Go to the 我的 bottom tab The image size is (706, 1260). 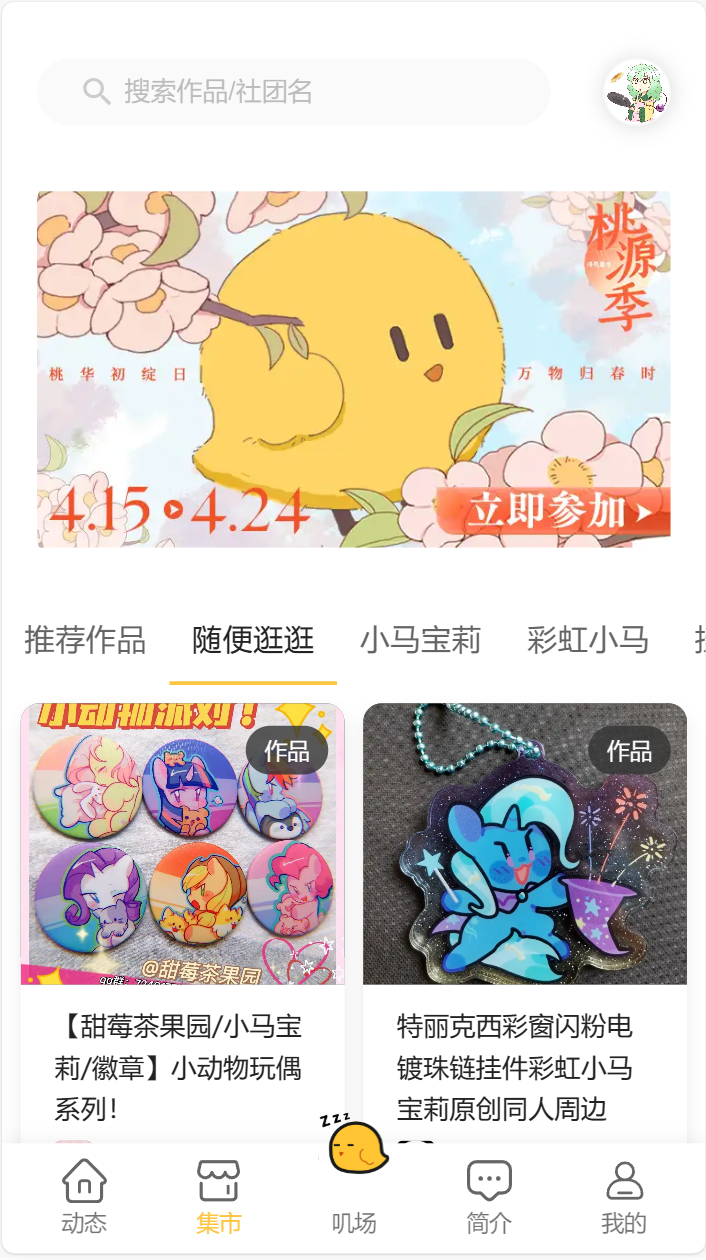[624, 1198]
